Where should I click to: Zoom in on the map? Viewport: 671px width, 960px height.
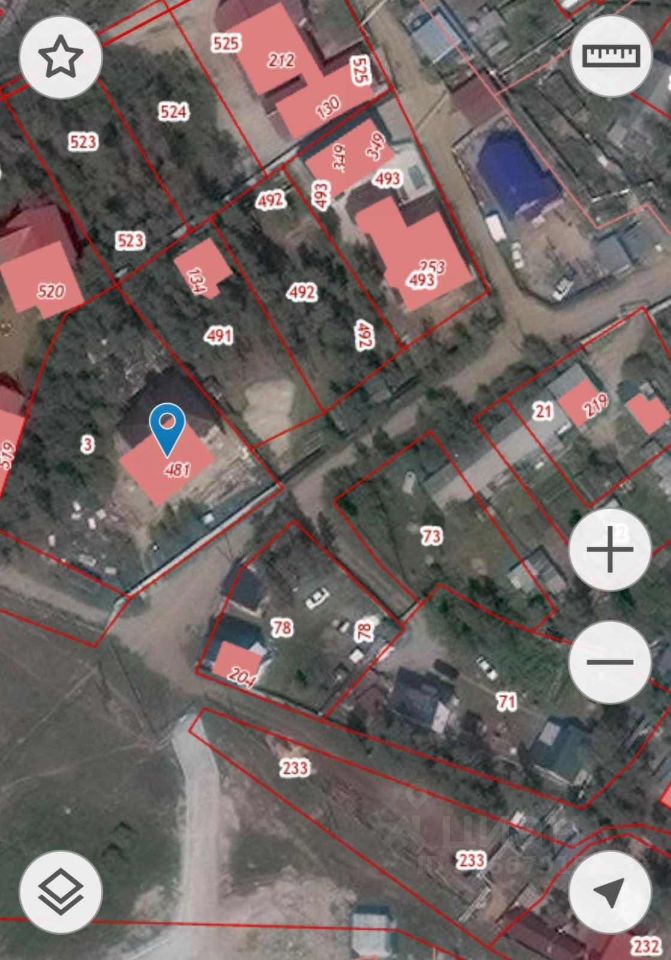pos(611,550)
